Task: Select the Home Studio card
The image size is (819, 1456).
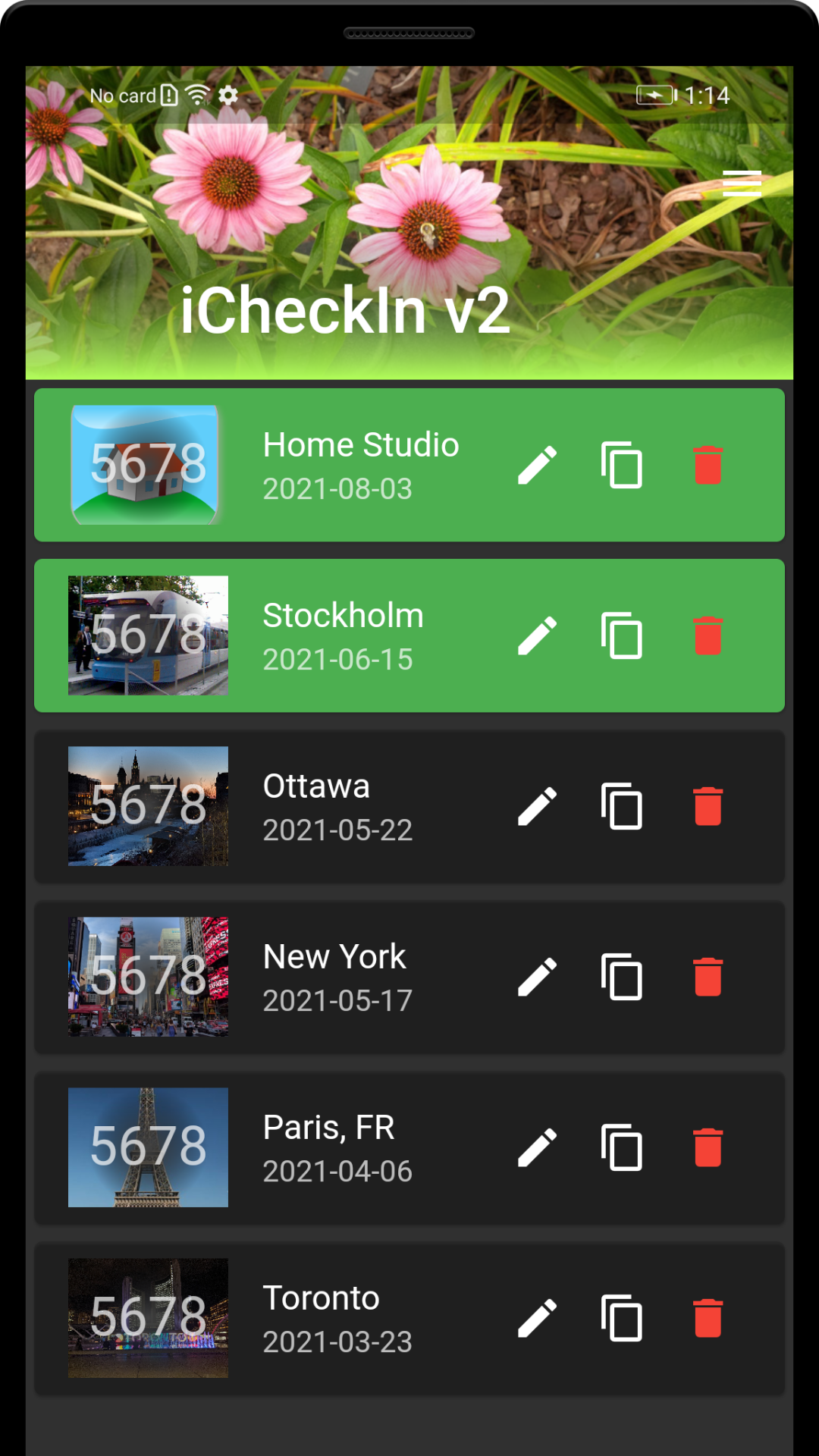Action: click(409, 465)
